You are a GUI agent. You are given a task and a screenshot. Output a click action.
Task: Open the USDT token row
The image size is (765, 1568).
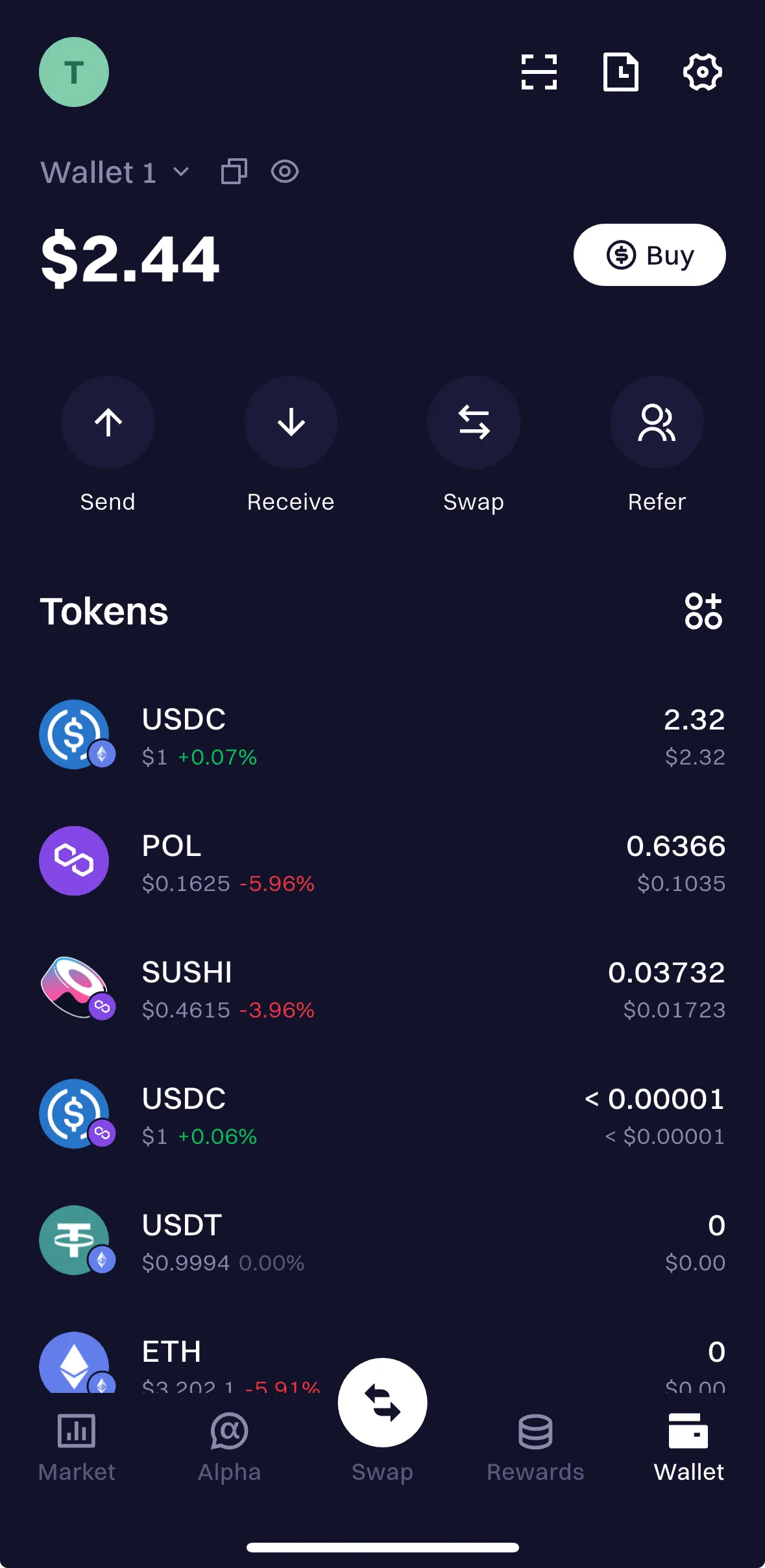[382, 1242]
